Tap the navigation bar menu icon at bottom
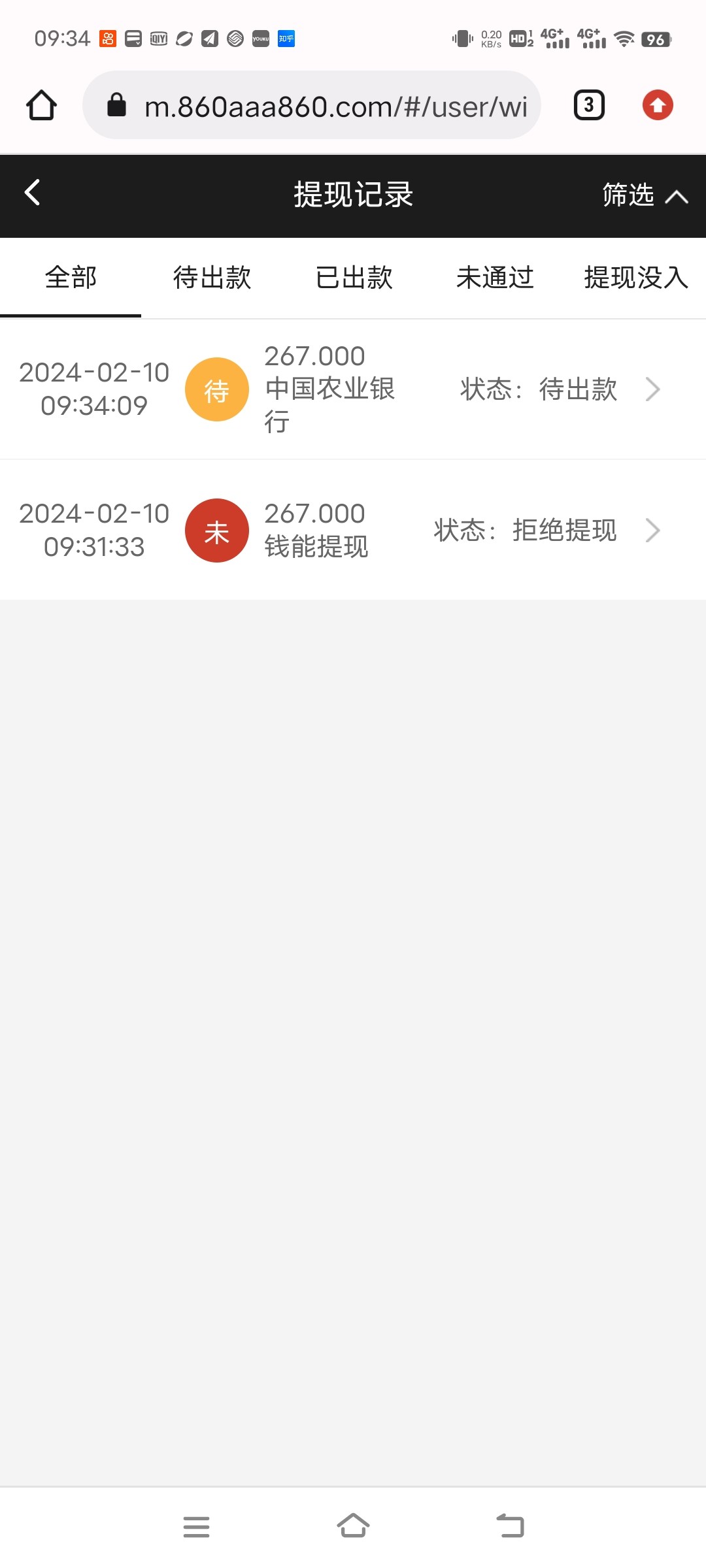Screen dimensions: 706x1568 (197, 1526)
